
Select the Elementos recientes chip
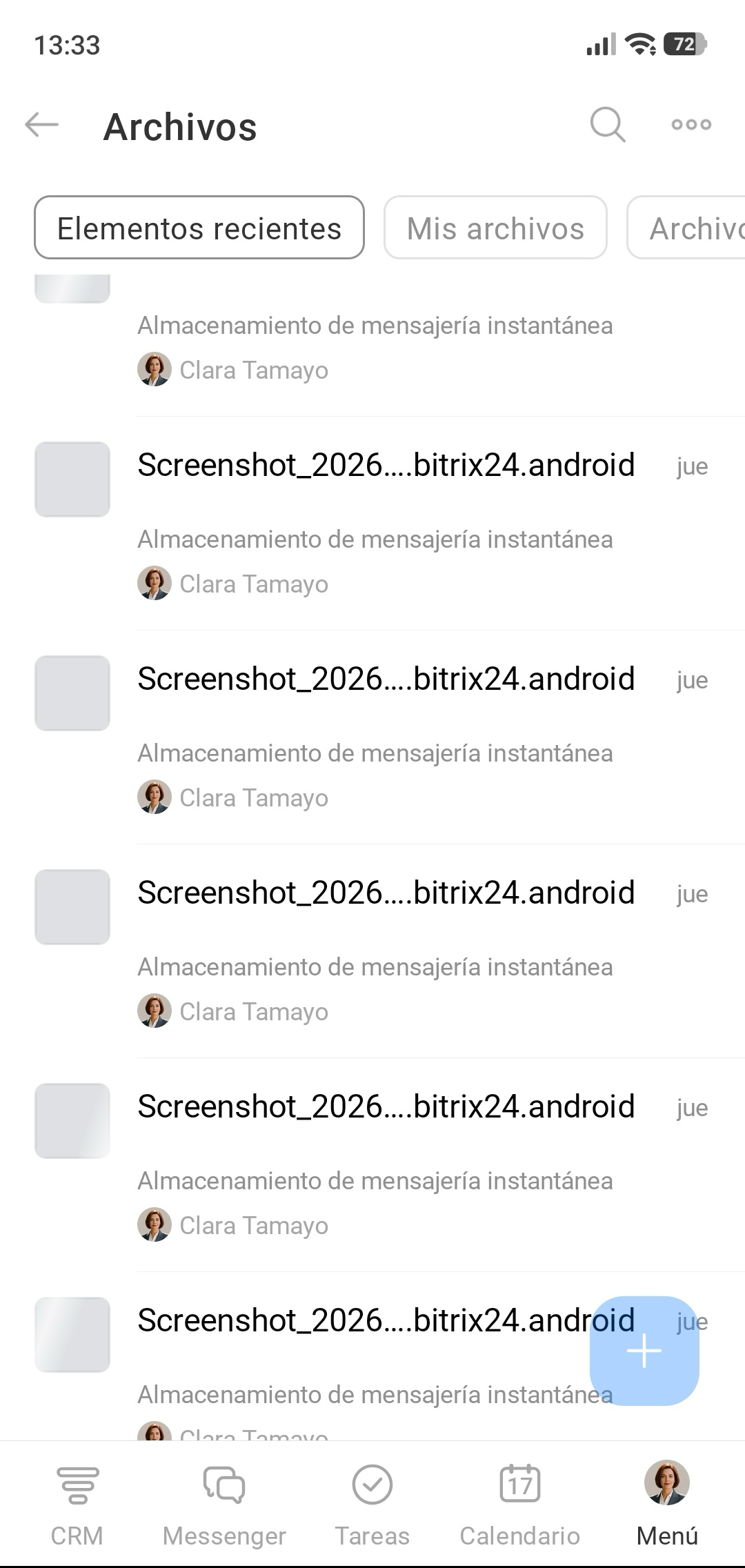(199, 228)
